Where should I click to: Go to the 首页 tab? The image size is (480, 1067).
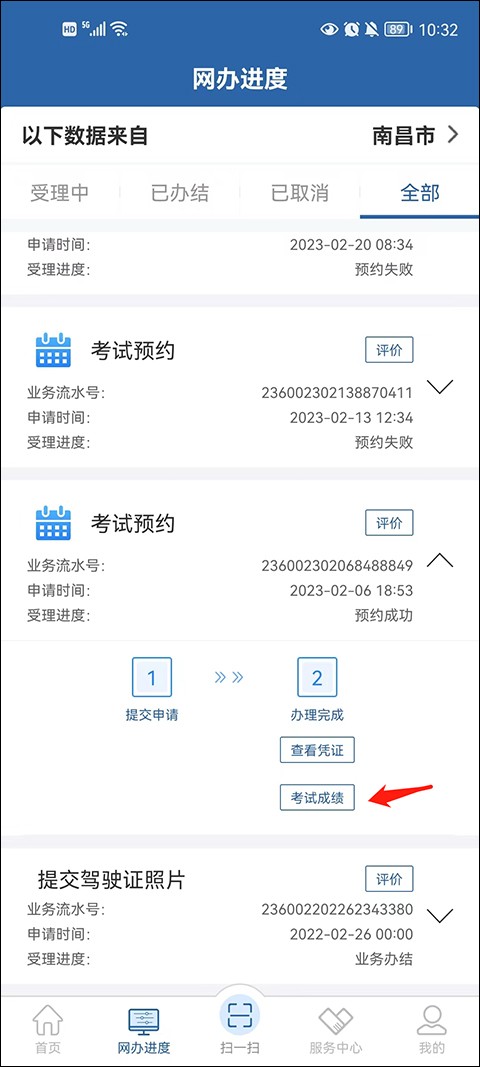(48, 1029)
